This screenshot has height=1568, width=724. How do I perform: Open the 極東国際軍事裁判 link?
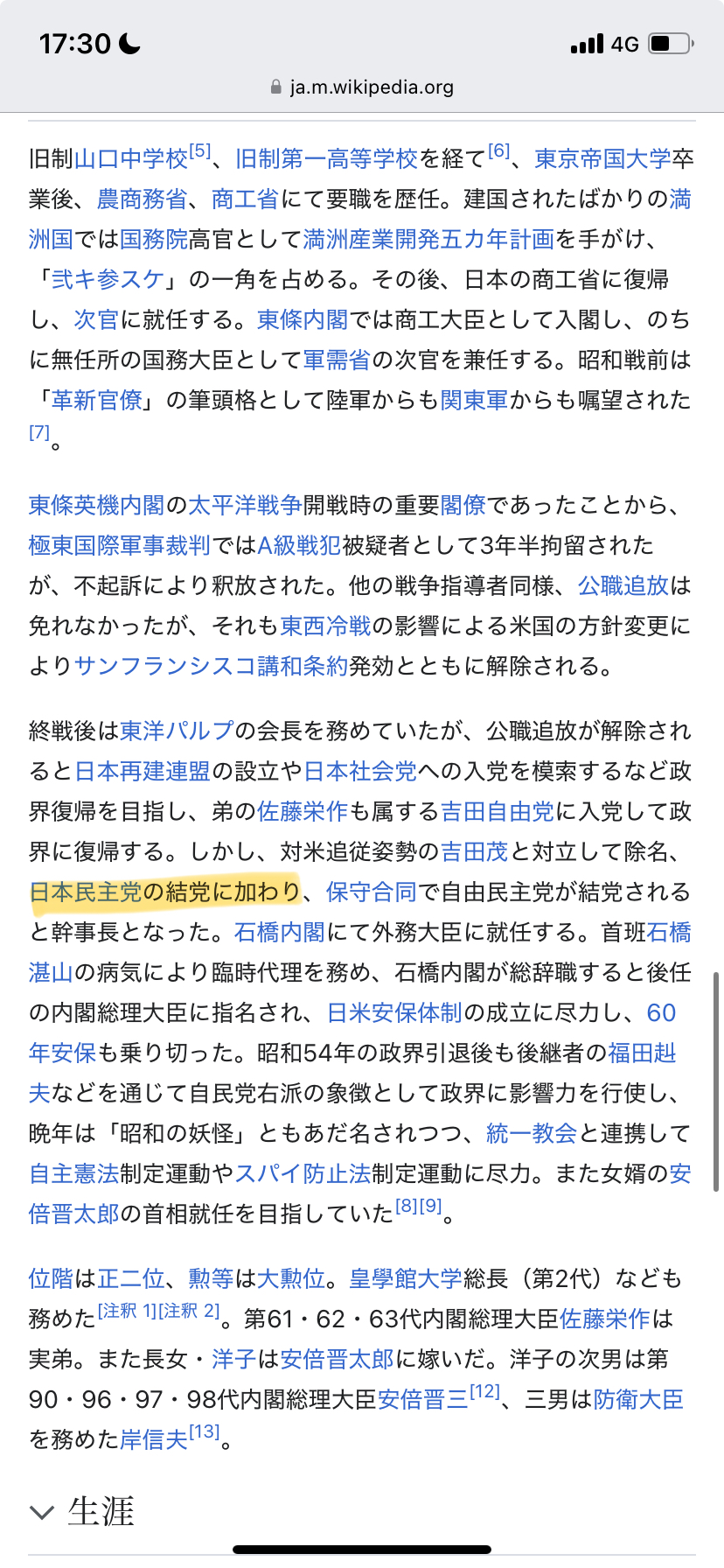pos(119,545)
